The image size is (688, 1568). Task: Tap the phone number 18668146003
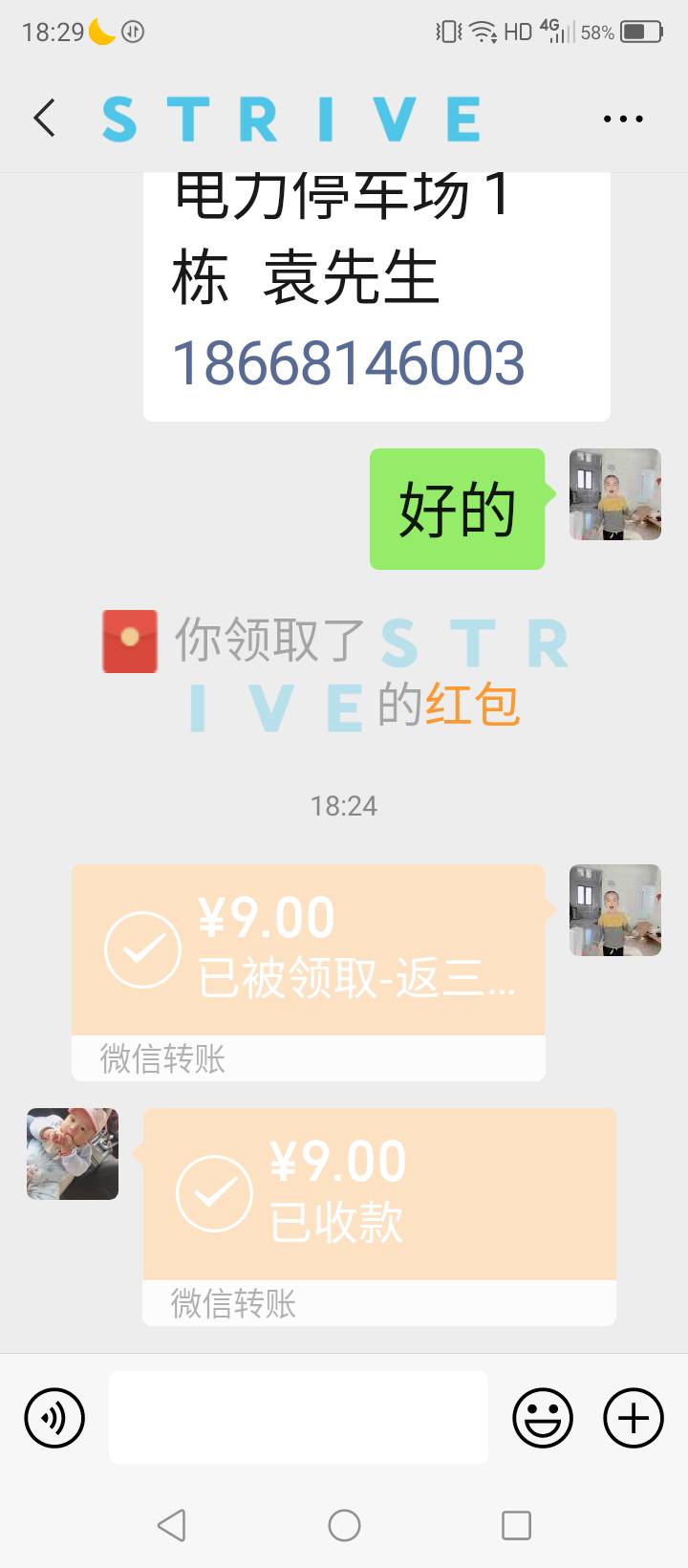tap(349, 363)
